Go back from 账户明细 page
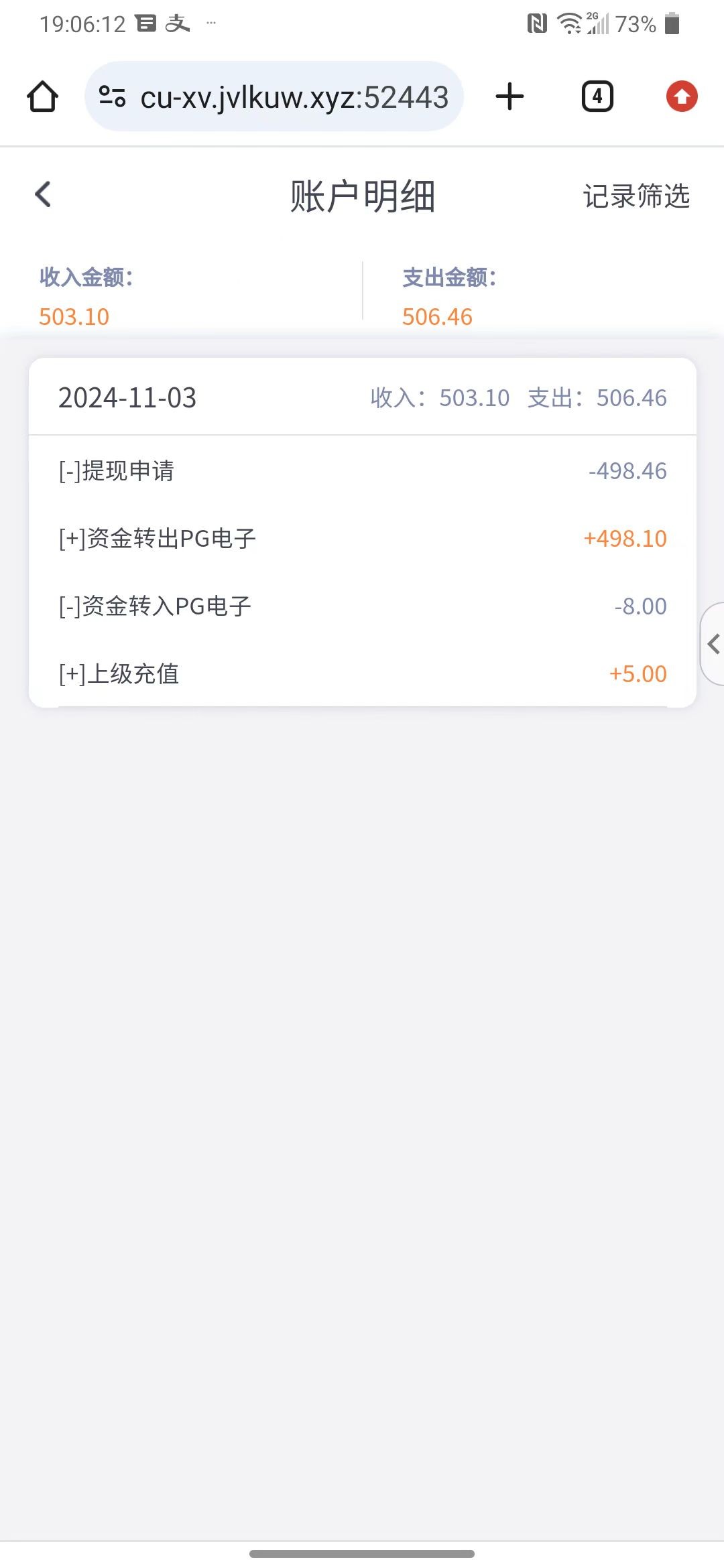This screenshot has height=1568, width=724. click(43, 195)
